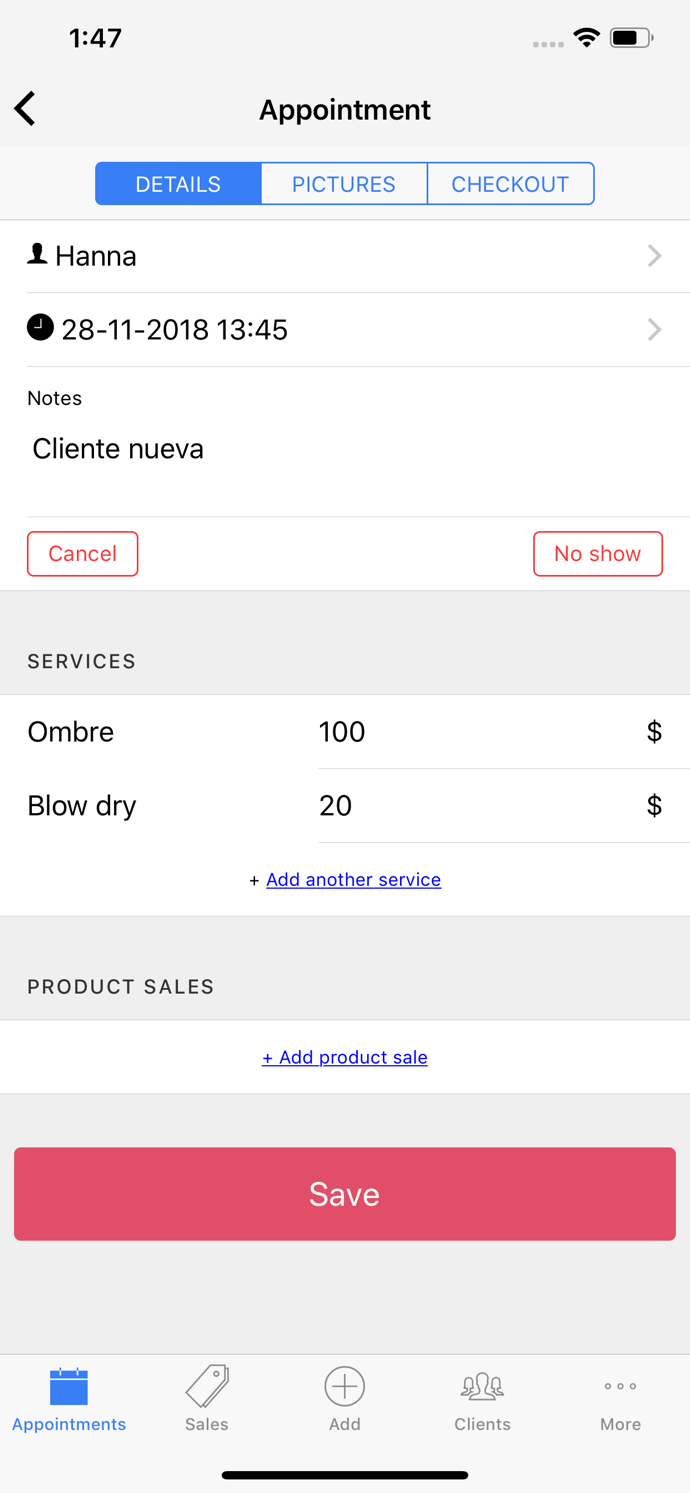
Task: Mark the appointment as No show
Action: click(597, 554)
